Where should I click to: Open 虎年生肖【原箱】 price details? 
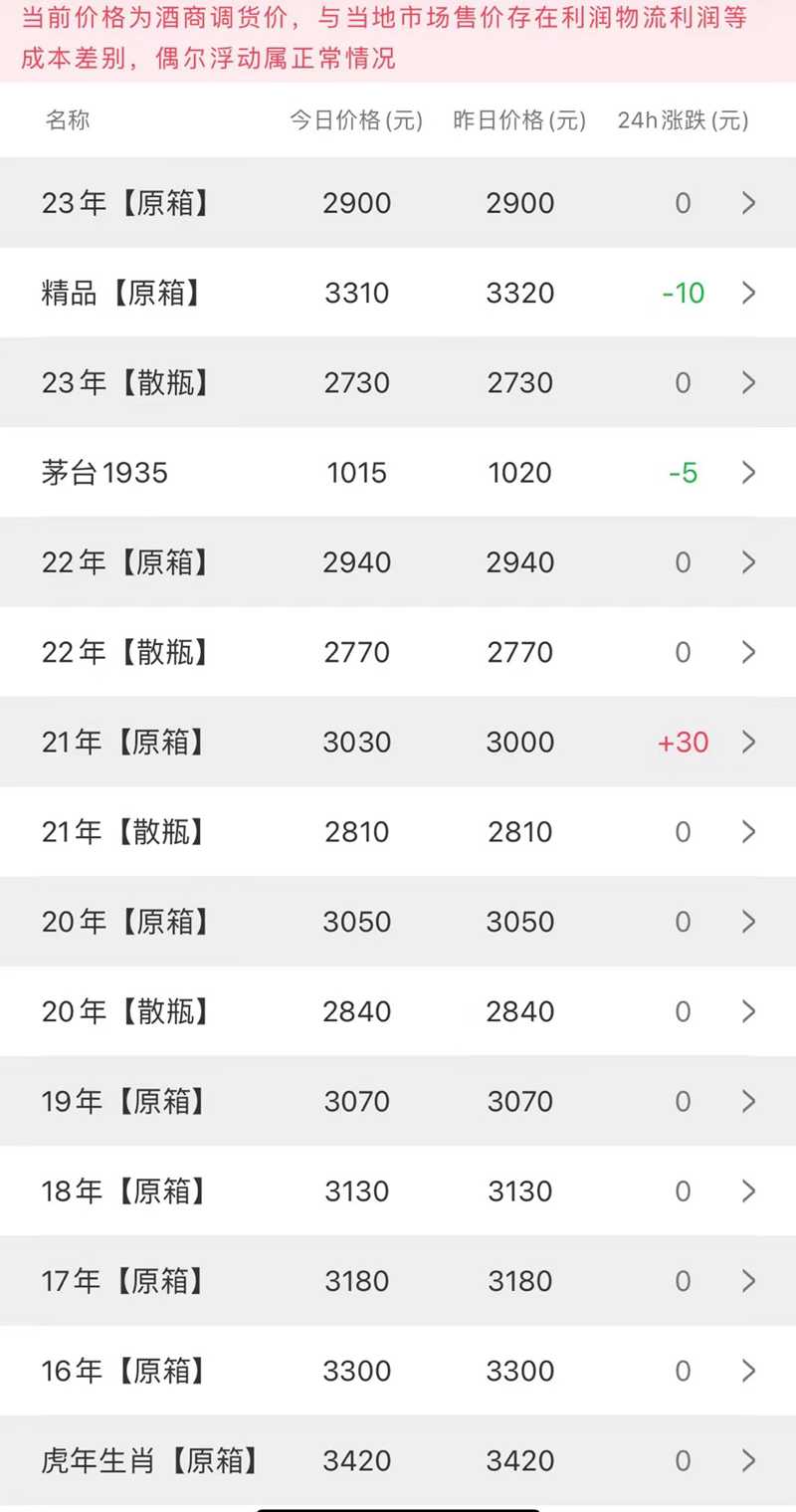(398, 1460)
